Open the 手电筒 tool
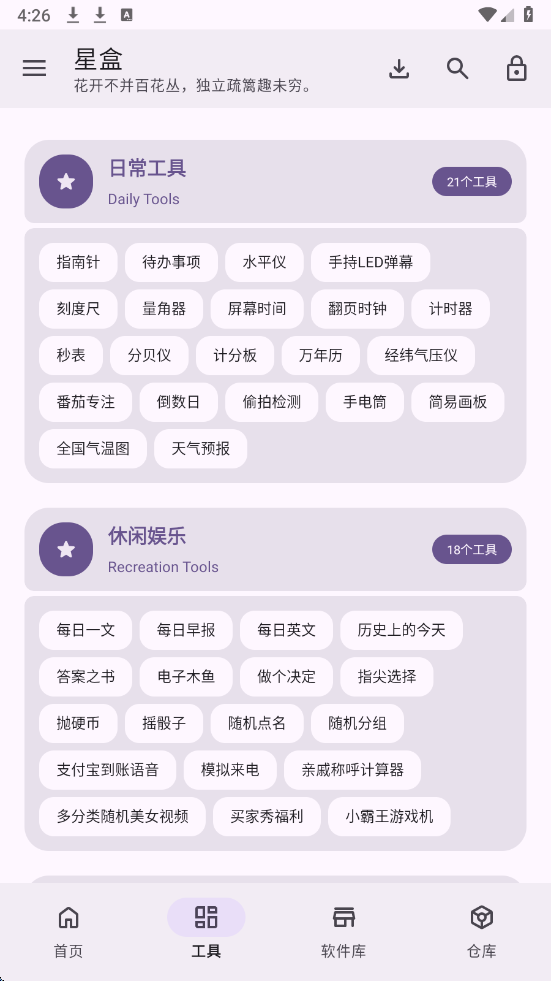Screen dimensions: 551x981 [365, 402]
